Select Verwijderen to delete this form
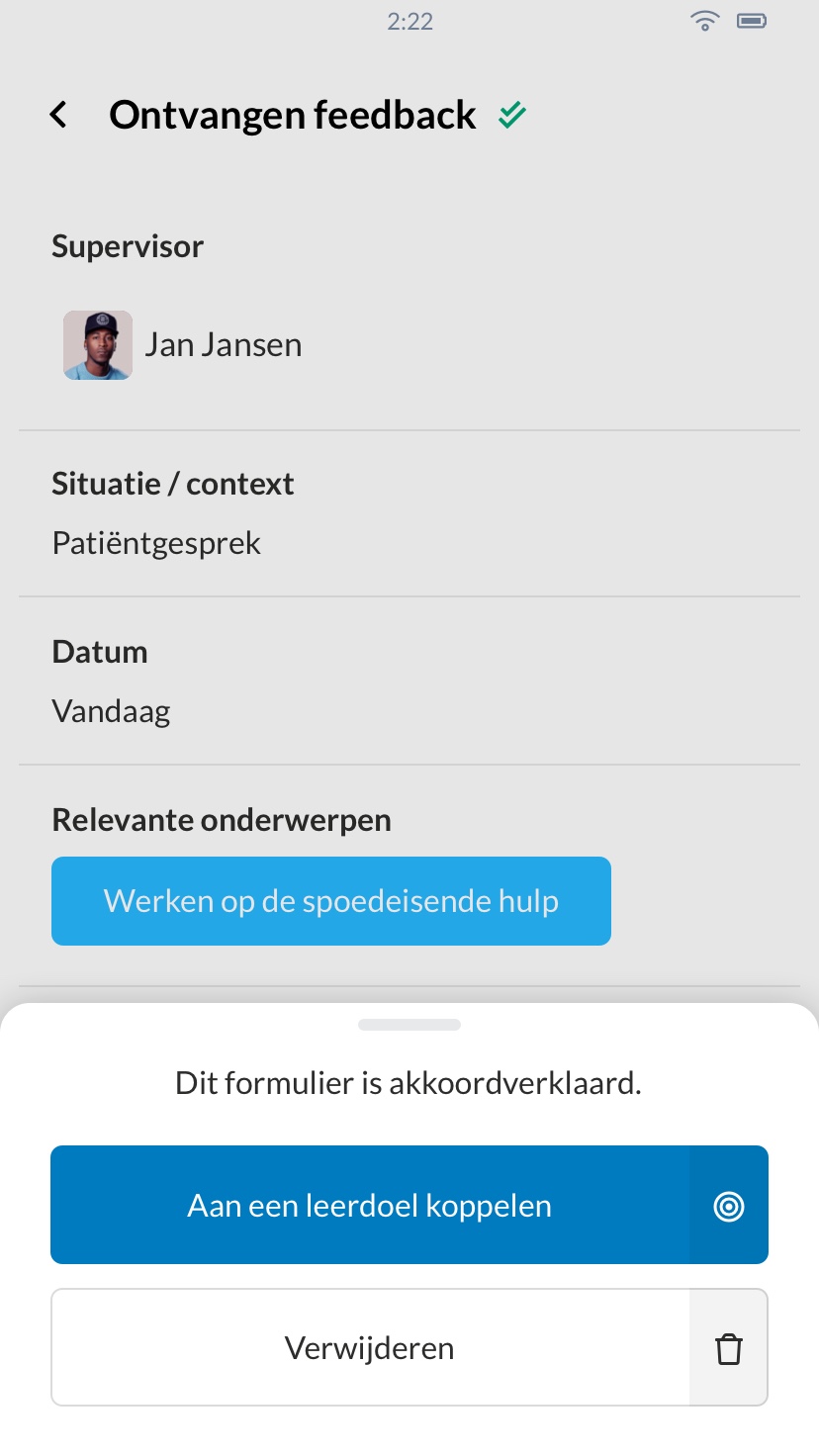 click(x=409, y=1347)
